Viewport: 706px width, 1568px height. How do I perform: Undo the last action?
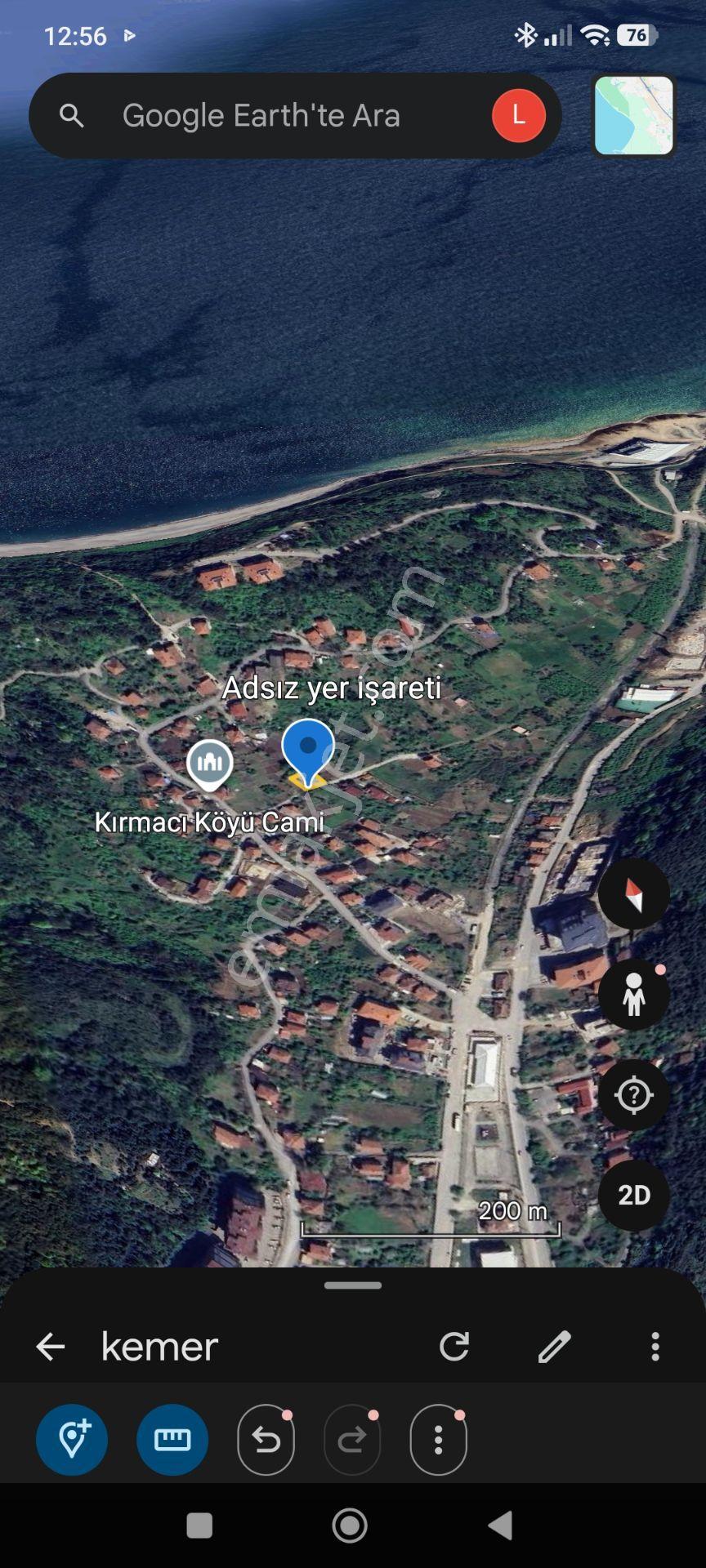point(266,1440)
